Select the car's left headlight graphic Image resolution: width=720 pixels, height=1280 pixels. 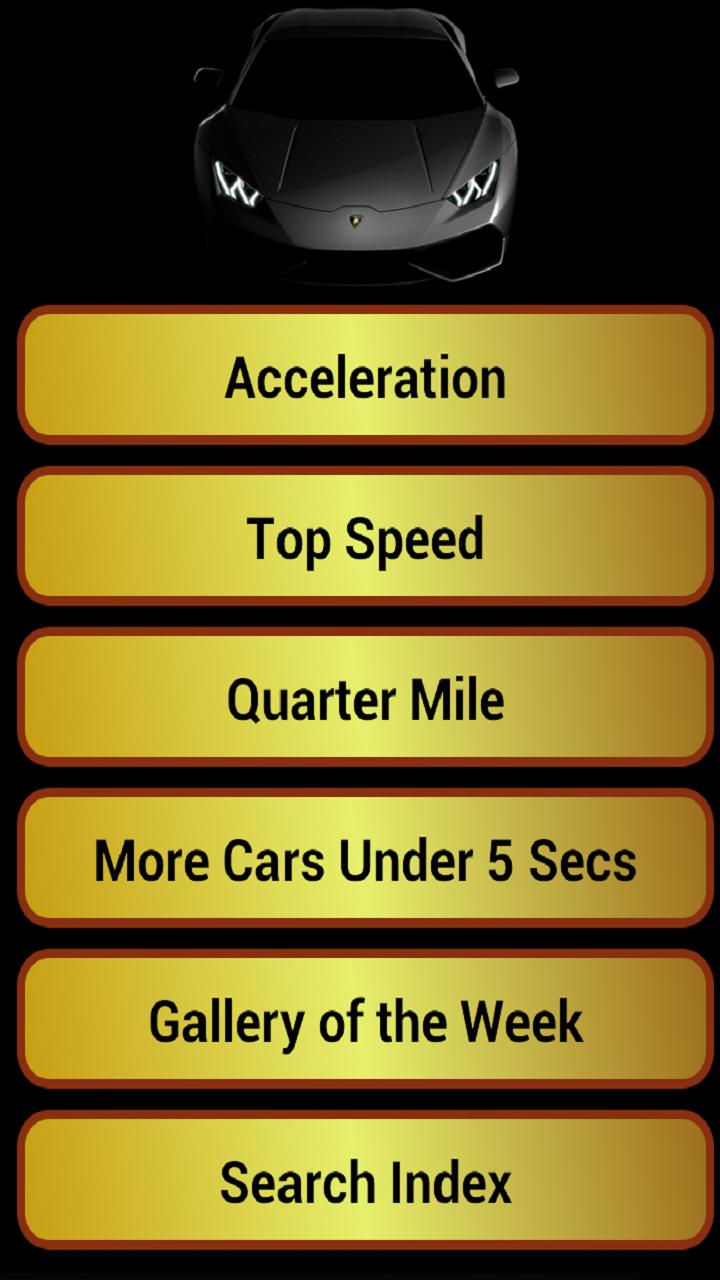tap(237, 185)
